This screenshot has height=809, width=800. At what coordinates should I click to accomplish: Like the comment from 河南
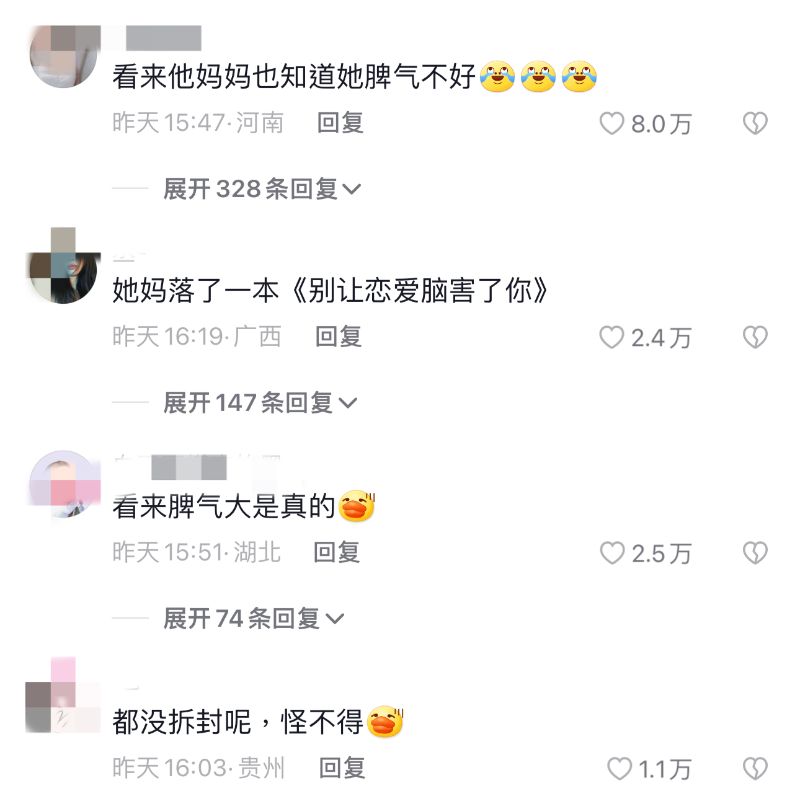(x=612, y=124)
